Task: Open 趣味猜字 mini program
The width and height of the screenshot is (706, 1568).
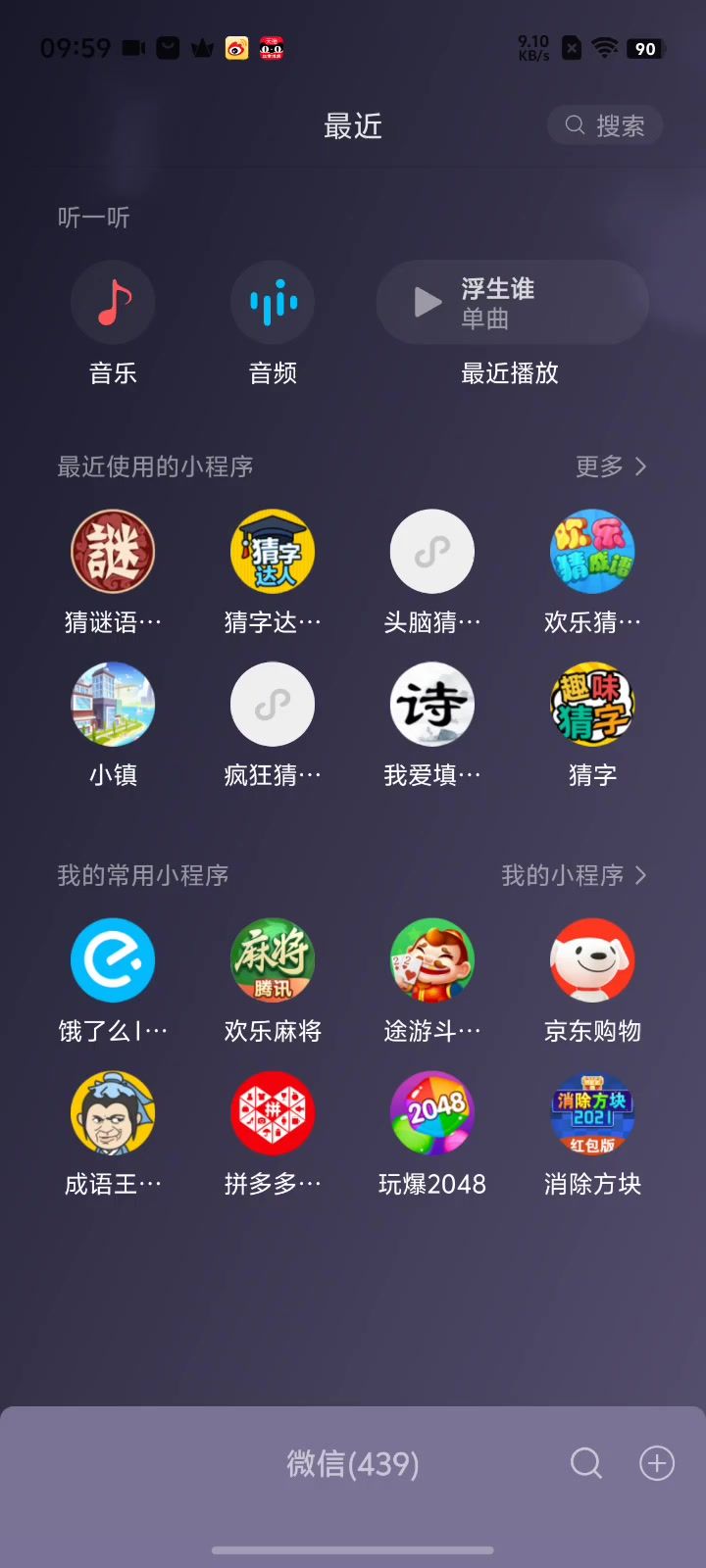Action: pyautogui.click(x=592, y=705)
